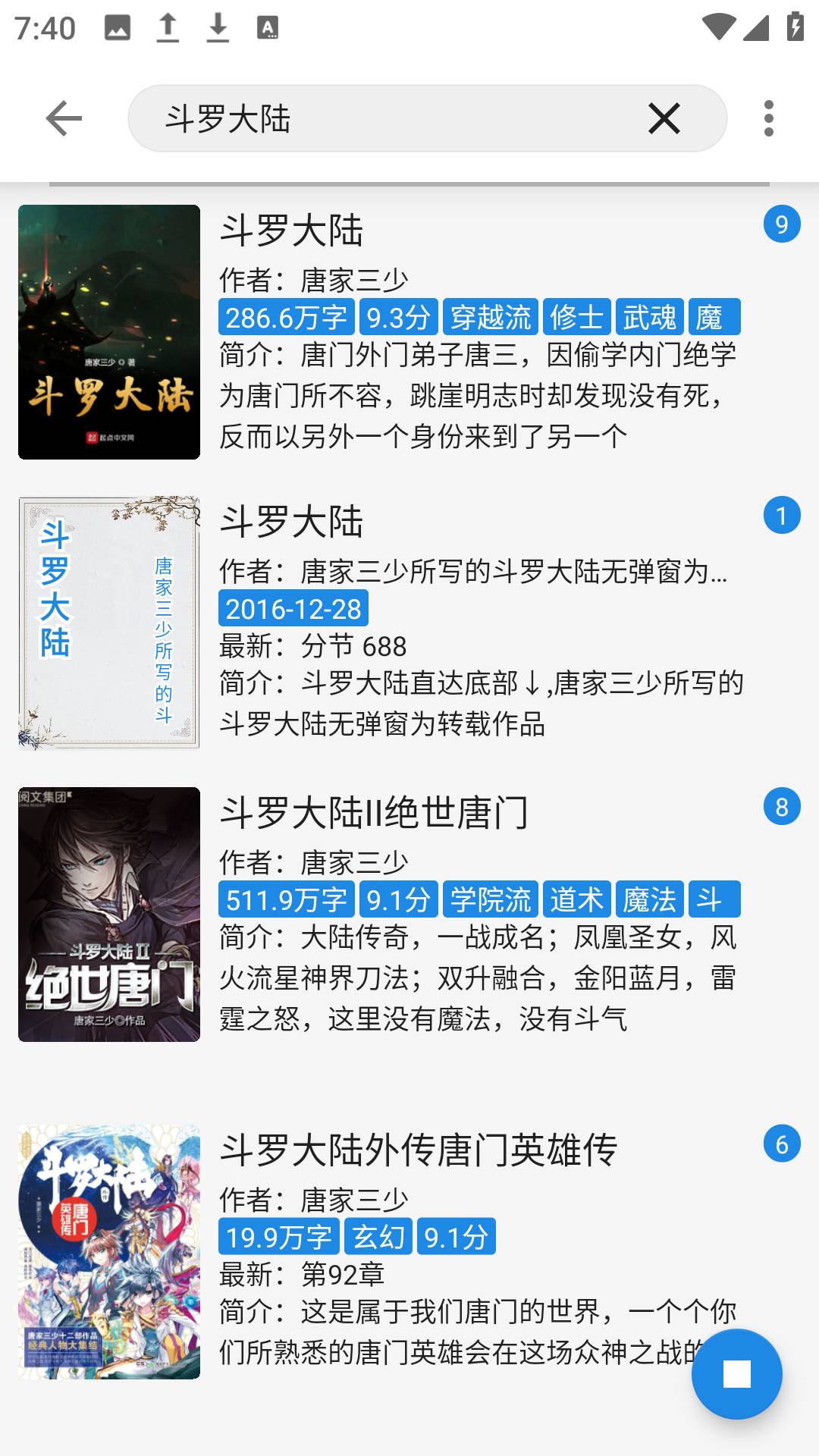Open the three-dot overflow menu
Image resolution: width=819 pixels, height=1456 pixels.
coord(767,118)
